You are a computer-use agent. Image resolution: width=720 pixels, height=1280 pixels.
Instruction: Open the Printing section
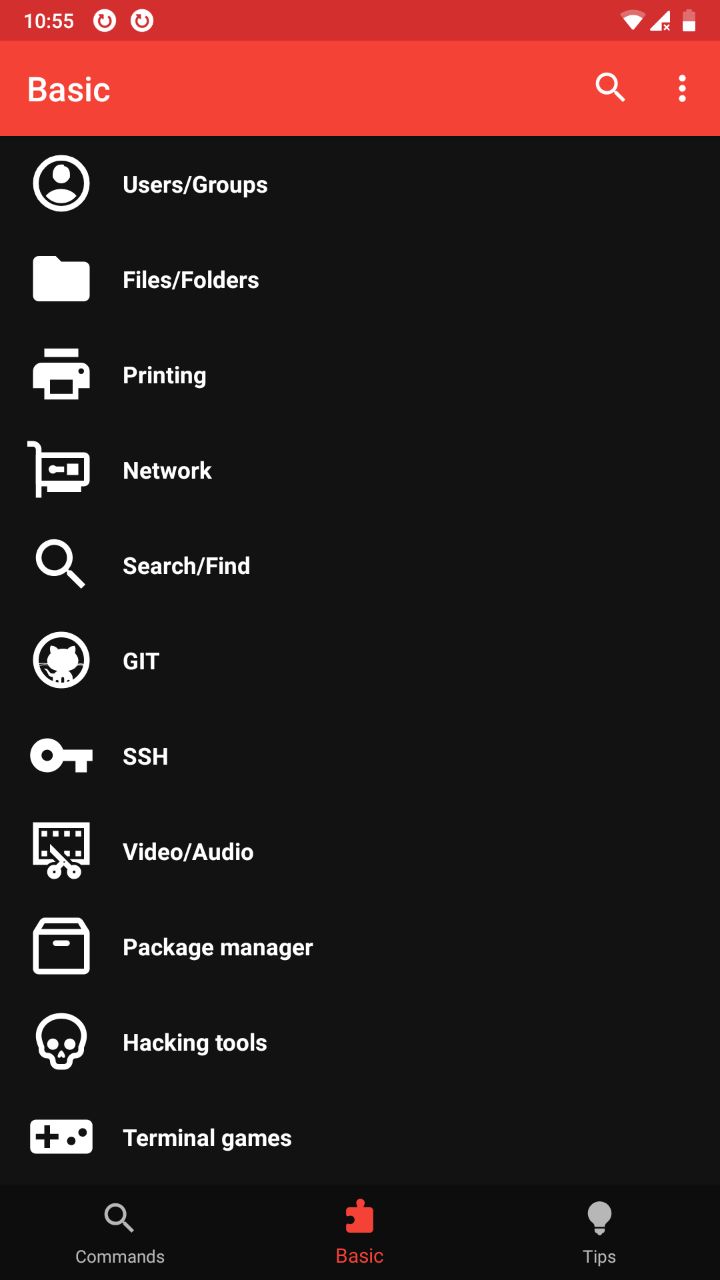pos(360,375)
